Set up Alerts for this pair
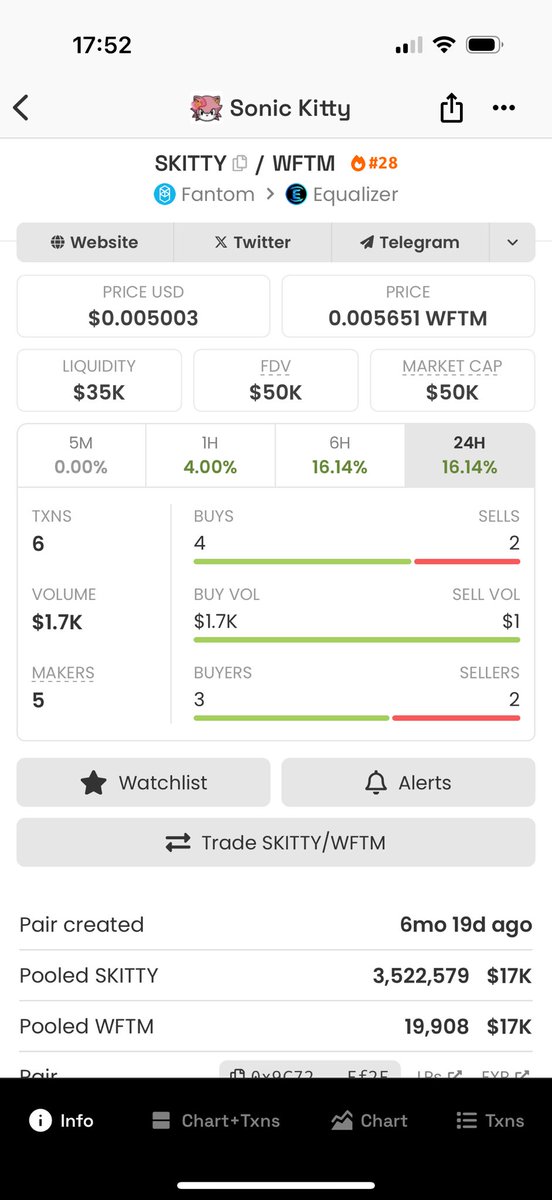Viewport: 552px width, 1200px height. pos(408,782)
